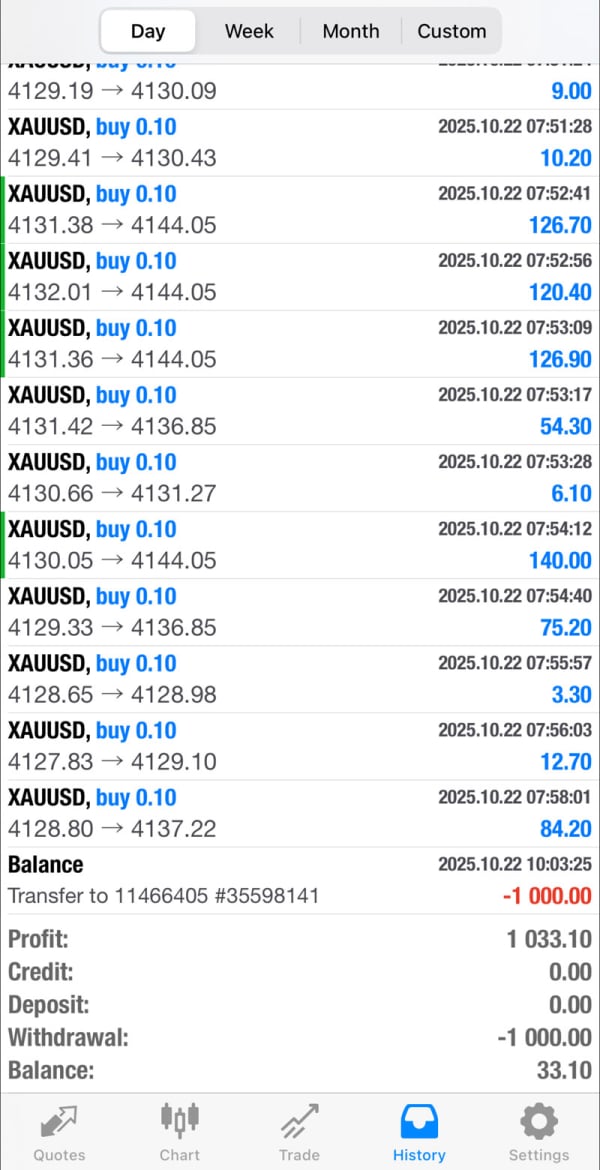Show history for the Month

tap(351, 31)
